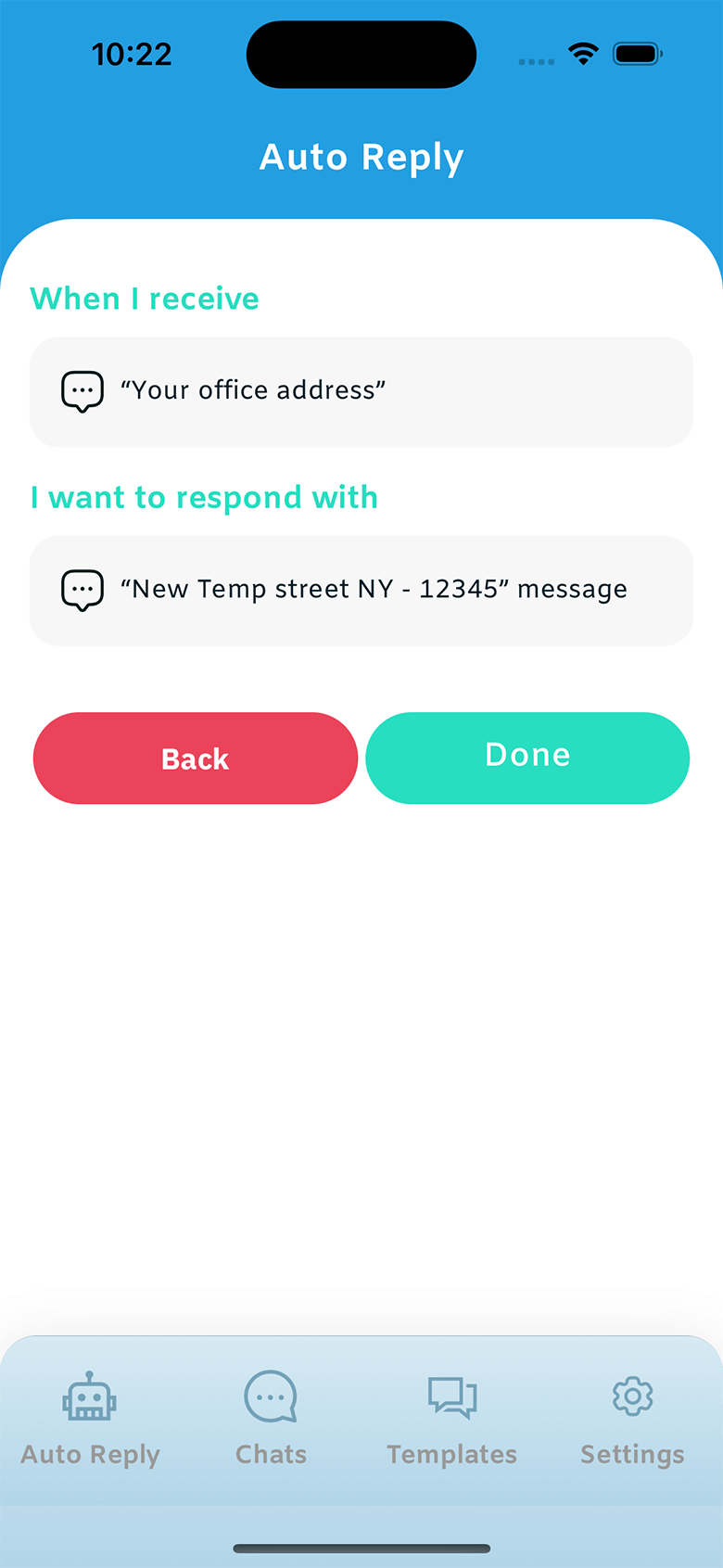Edit the "Your office address" trigger field
This screenshot has width=723, height=1568.
click(x=361, y=391)
